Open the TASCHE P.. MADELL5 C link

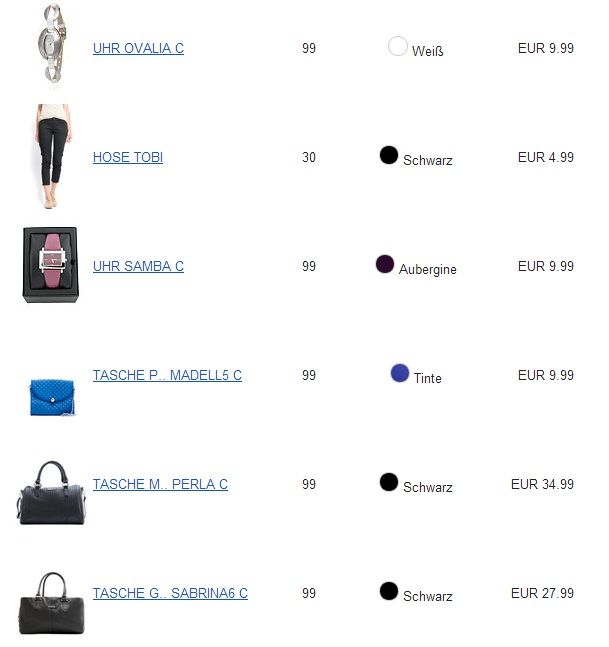pyautogui.click(x=167, y=375)
